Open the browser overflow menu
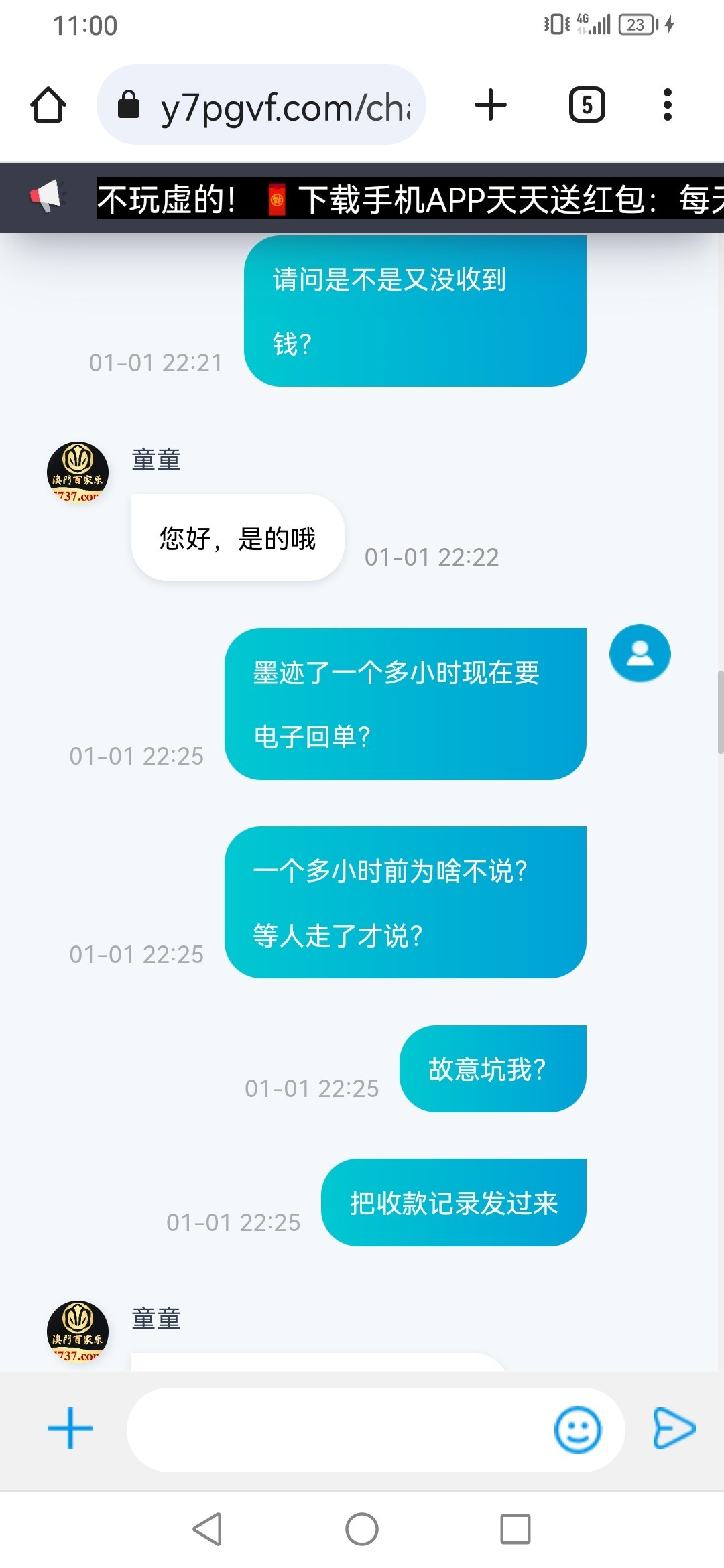724x1568 pixels. 667,105
